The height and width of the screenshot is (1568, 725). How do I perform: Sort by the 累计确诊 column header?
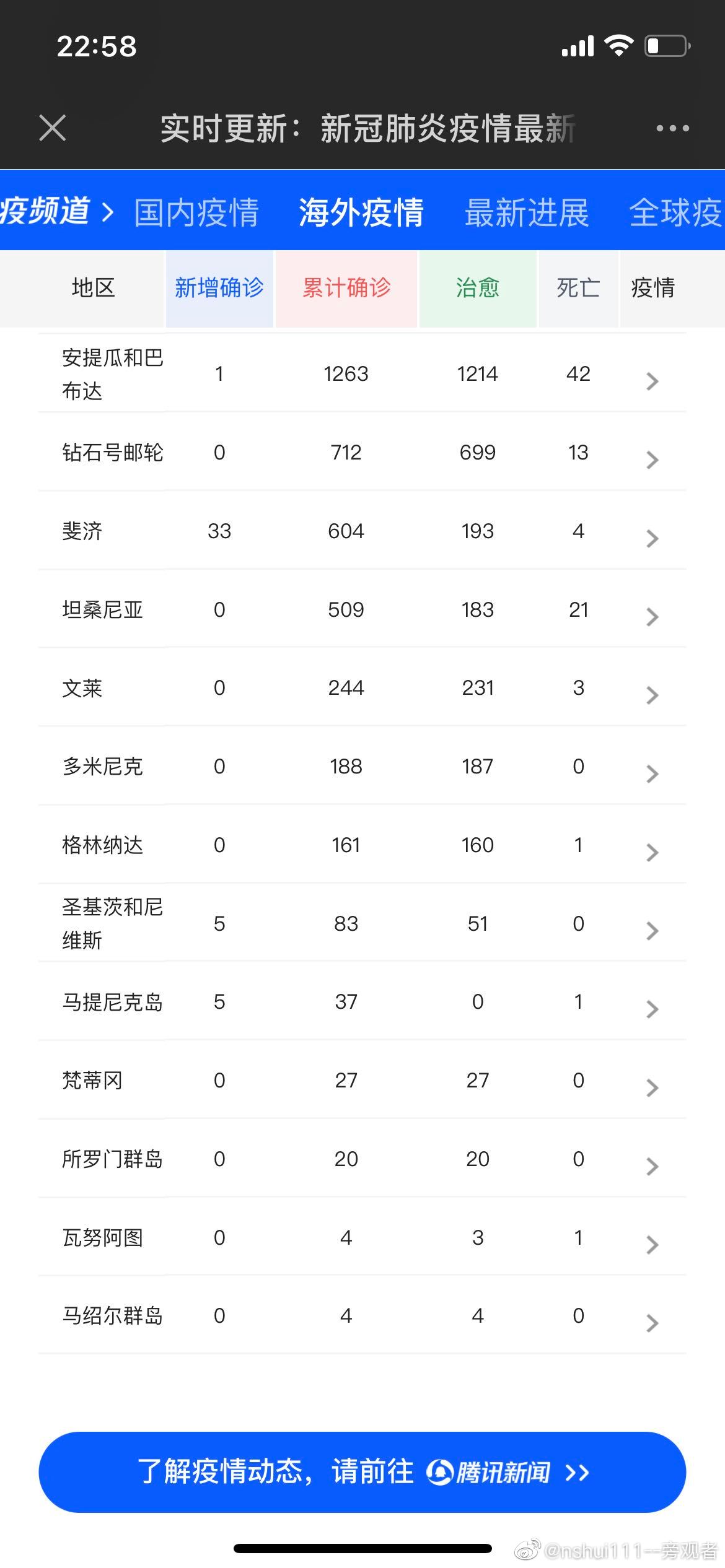click(346, 288)
